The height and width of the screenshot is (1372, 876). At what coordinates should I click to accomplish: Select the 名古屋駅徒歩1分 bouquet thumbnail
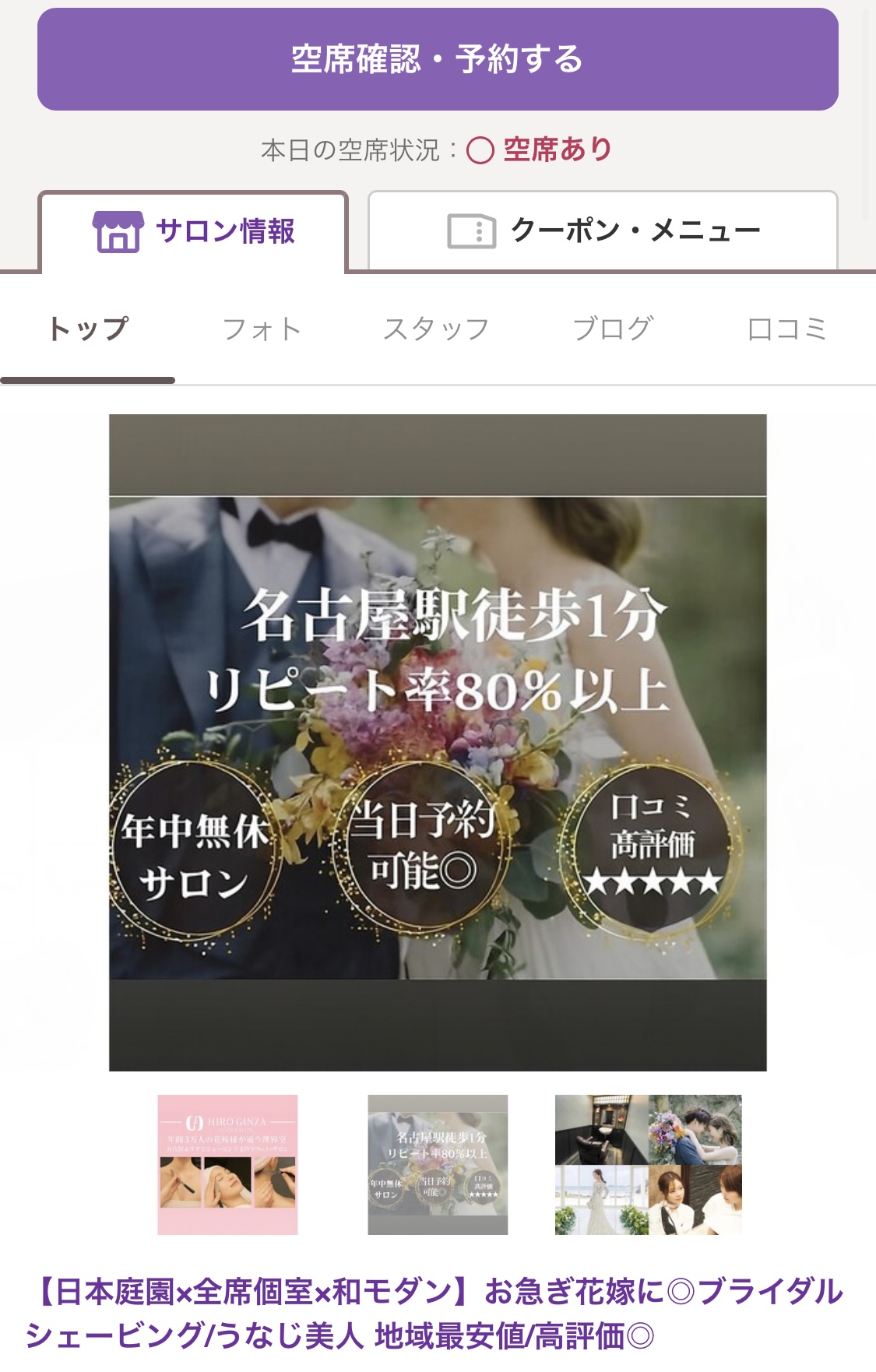(438, 1164)
